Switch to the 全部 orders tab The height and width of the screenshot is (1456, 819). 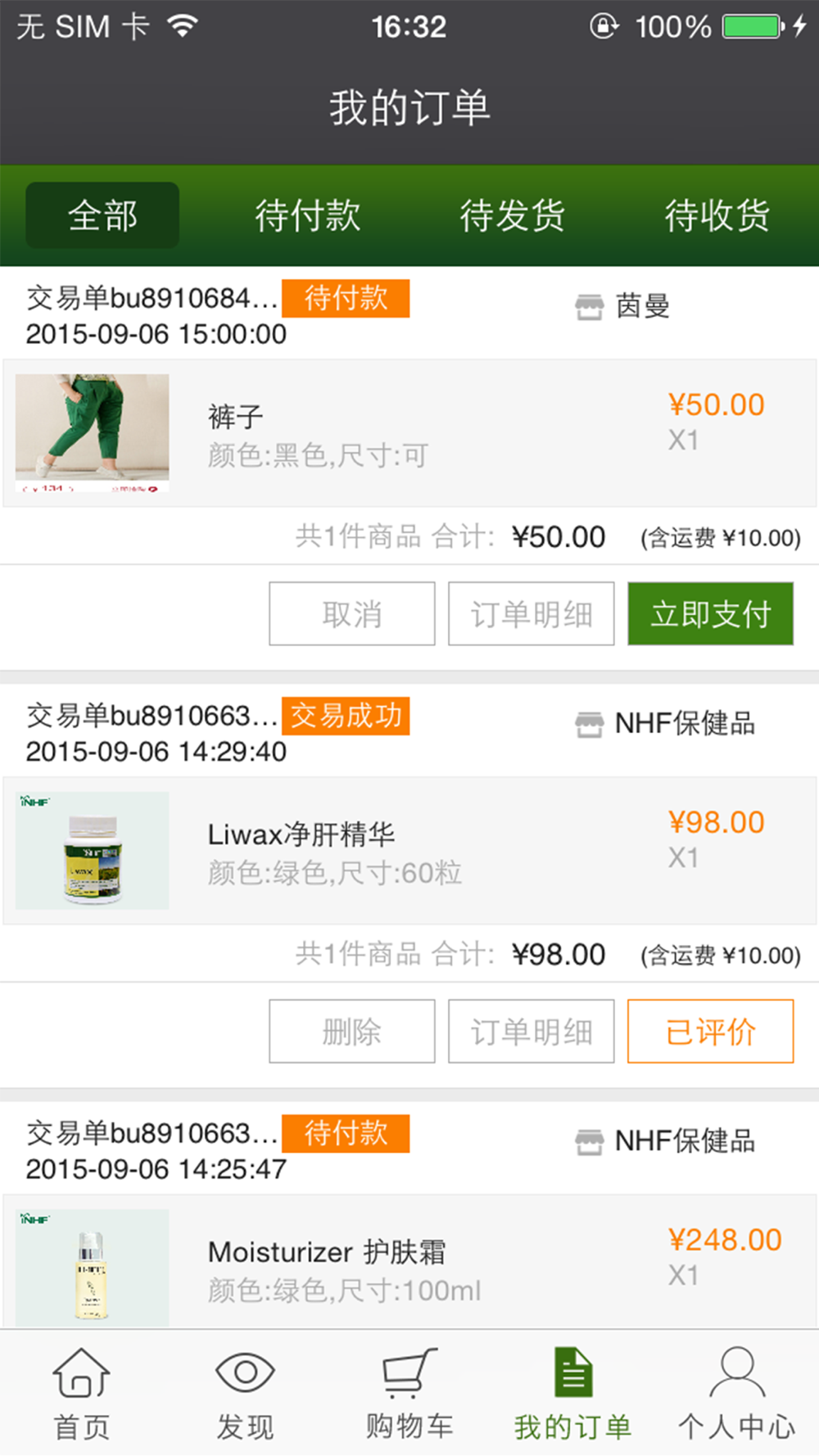[x=102, y=215]
